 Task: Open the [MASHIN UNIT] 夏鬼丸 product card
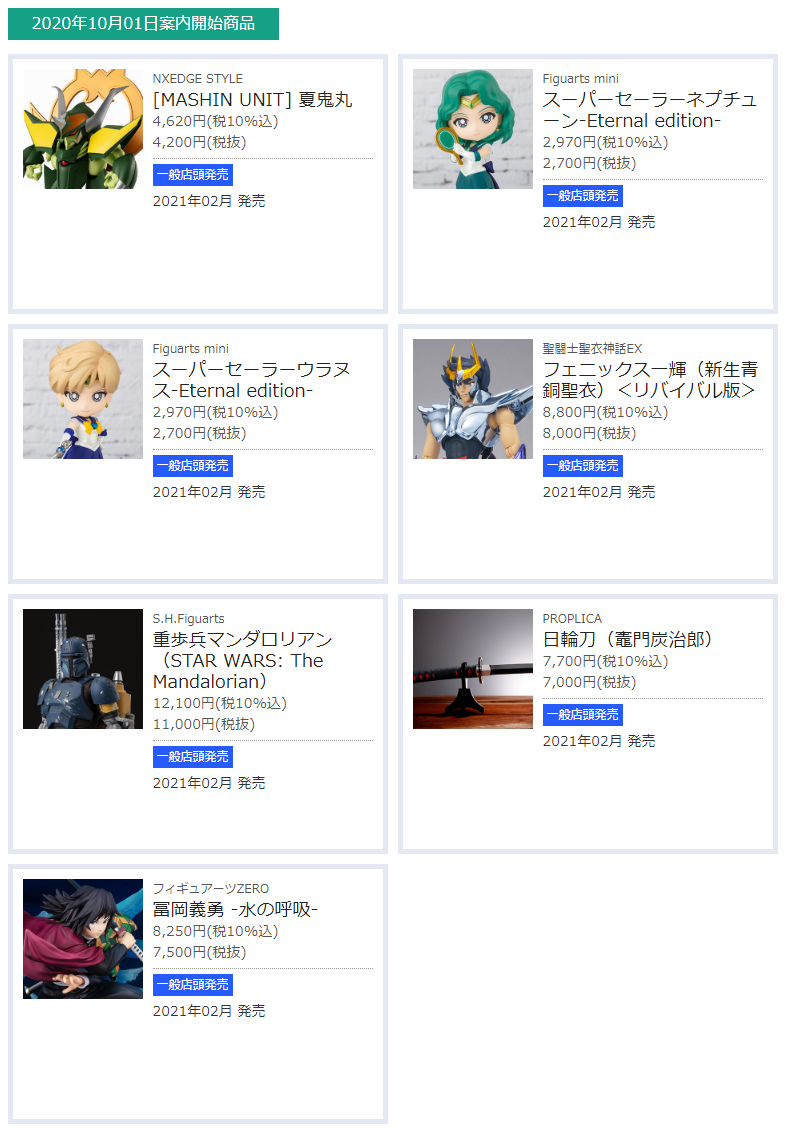pyautogui.click(x=252, y=100)
